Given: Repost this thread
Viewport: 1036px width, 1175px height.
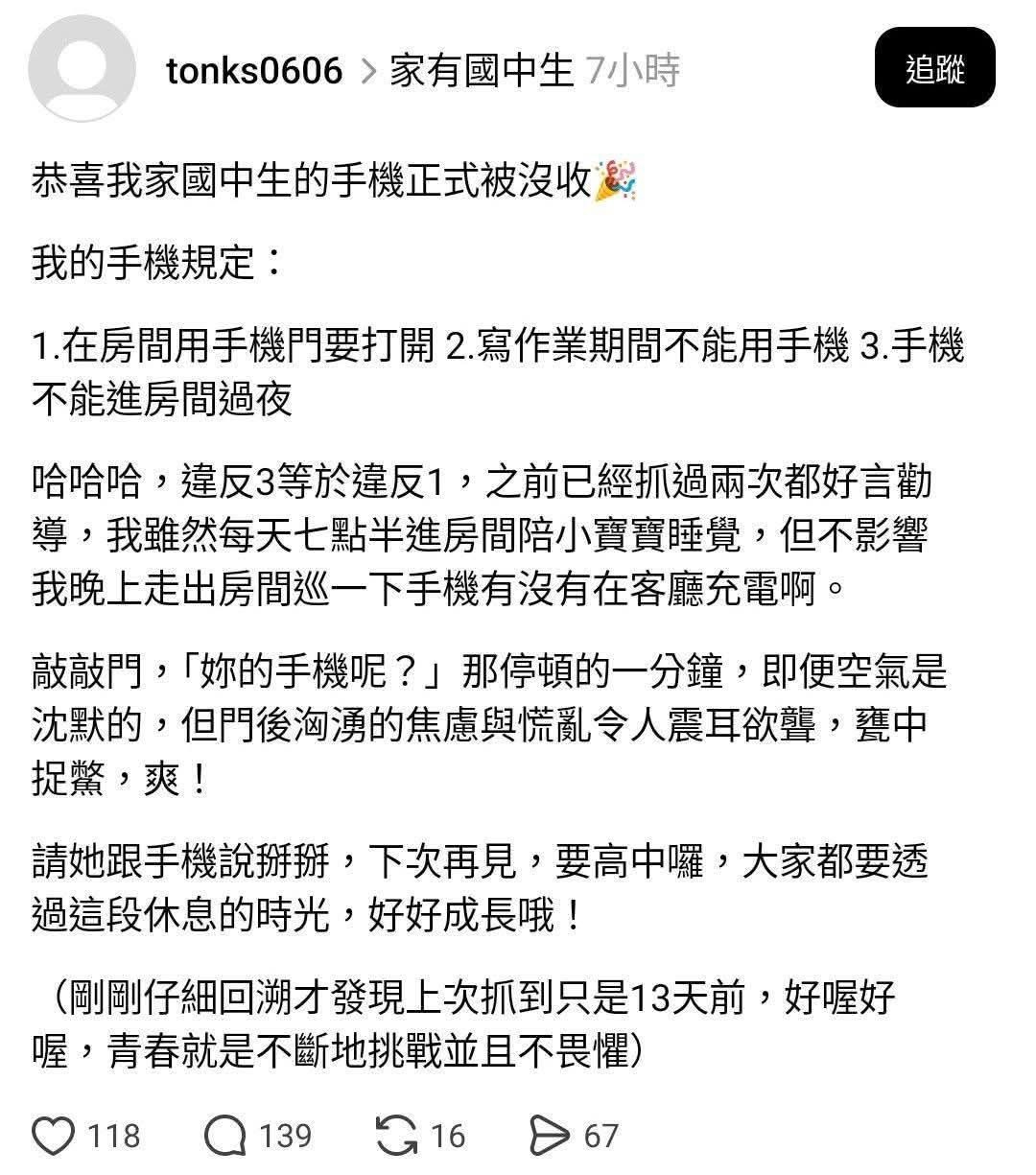Looking at the screenshot, I should [397, 1137].
